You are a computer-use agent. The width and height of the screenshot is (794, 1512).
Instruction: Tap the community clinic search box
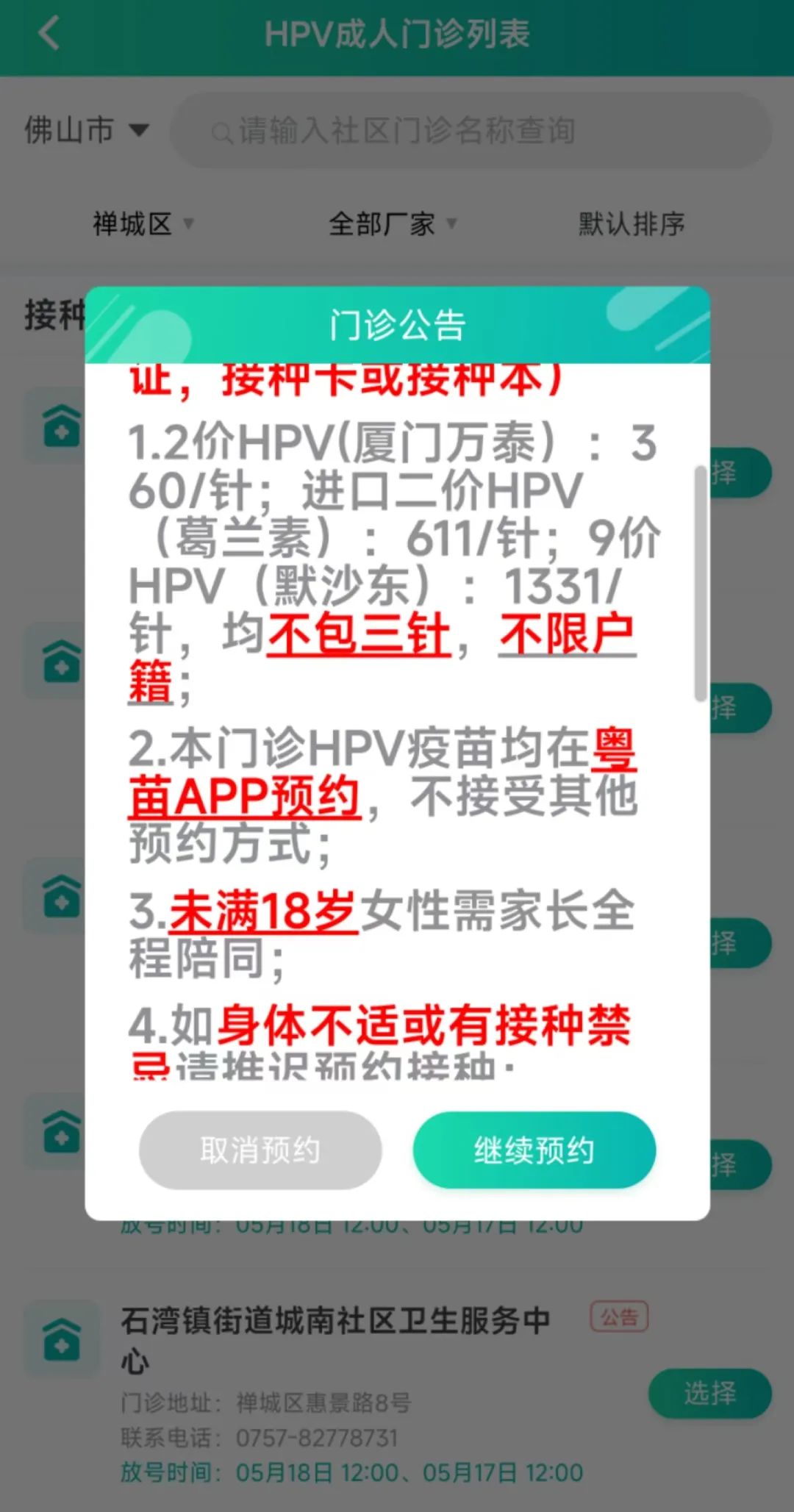pos(471,131)
